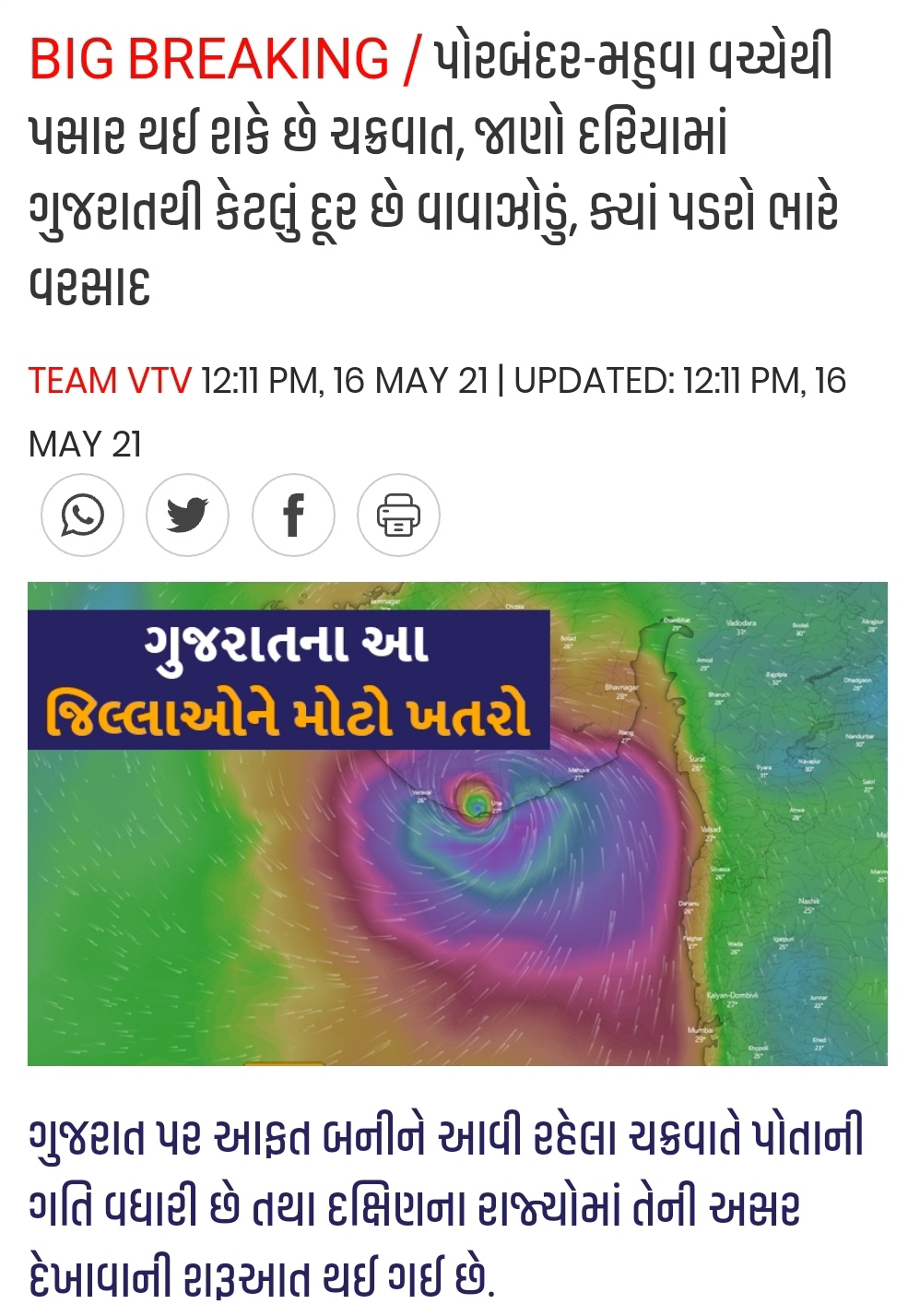Share the article via WhatsApp
908x1316 pixels.
tap(82, 516)
